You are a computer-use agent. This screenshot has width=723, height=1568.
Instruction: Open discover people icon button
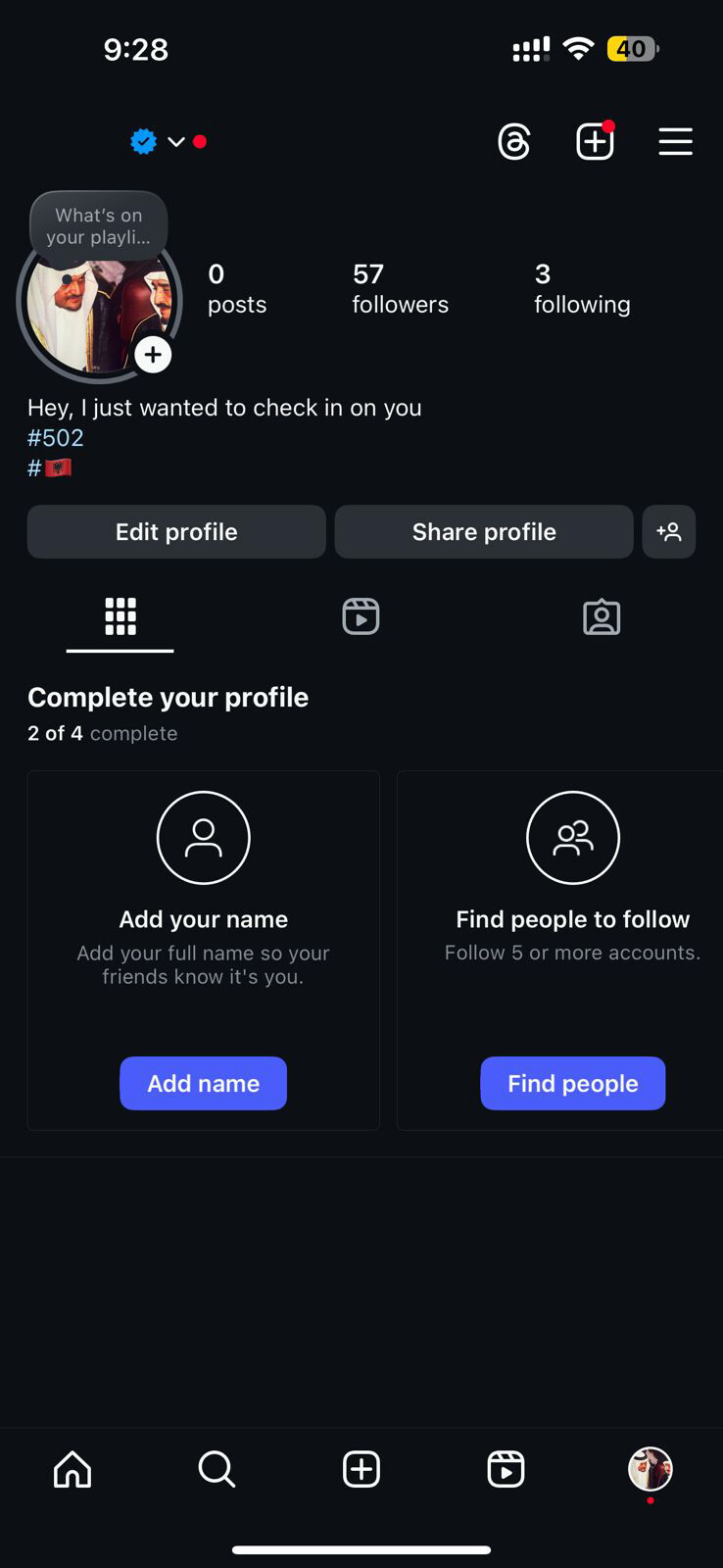(x=669, y=532)
